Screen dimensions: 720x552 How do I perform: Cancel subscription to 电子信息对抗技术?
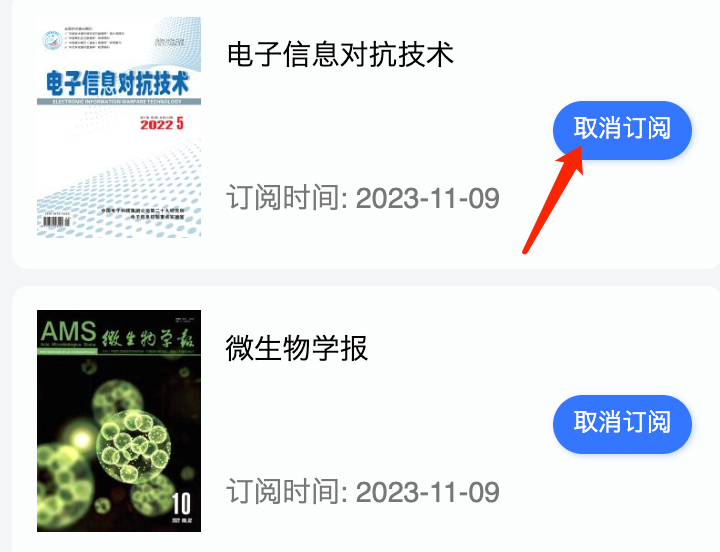click(x=622, y=130)
